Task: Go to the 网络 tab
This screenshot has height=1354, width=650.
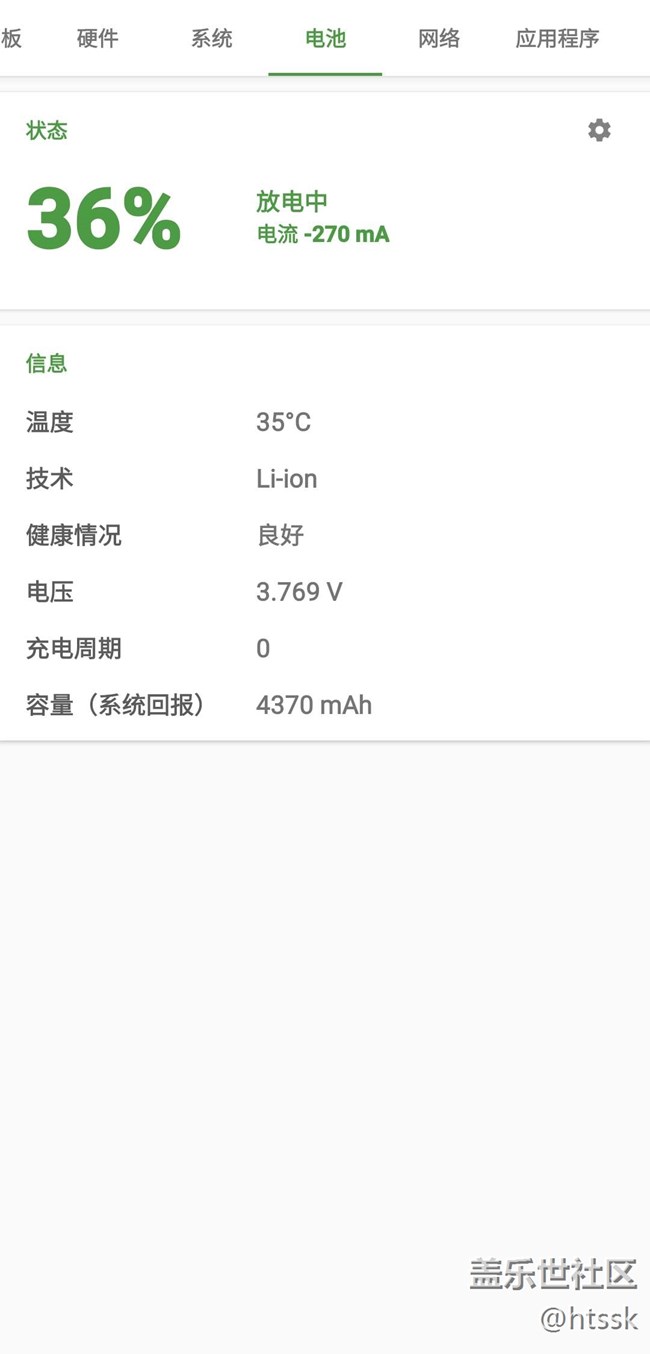Action: click(x=439, y=39)
